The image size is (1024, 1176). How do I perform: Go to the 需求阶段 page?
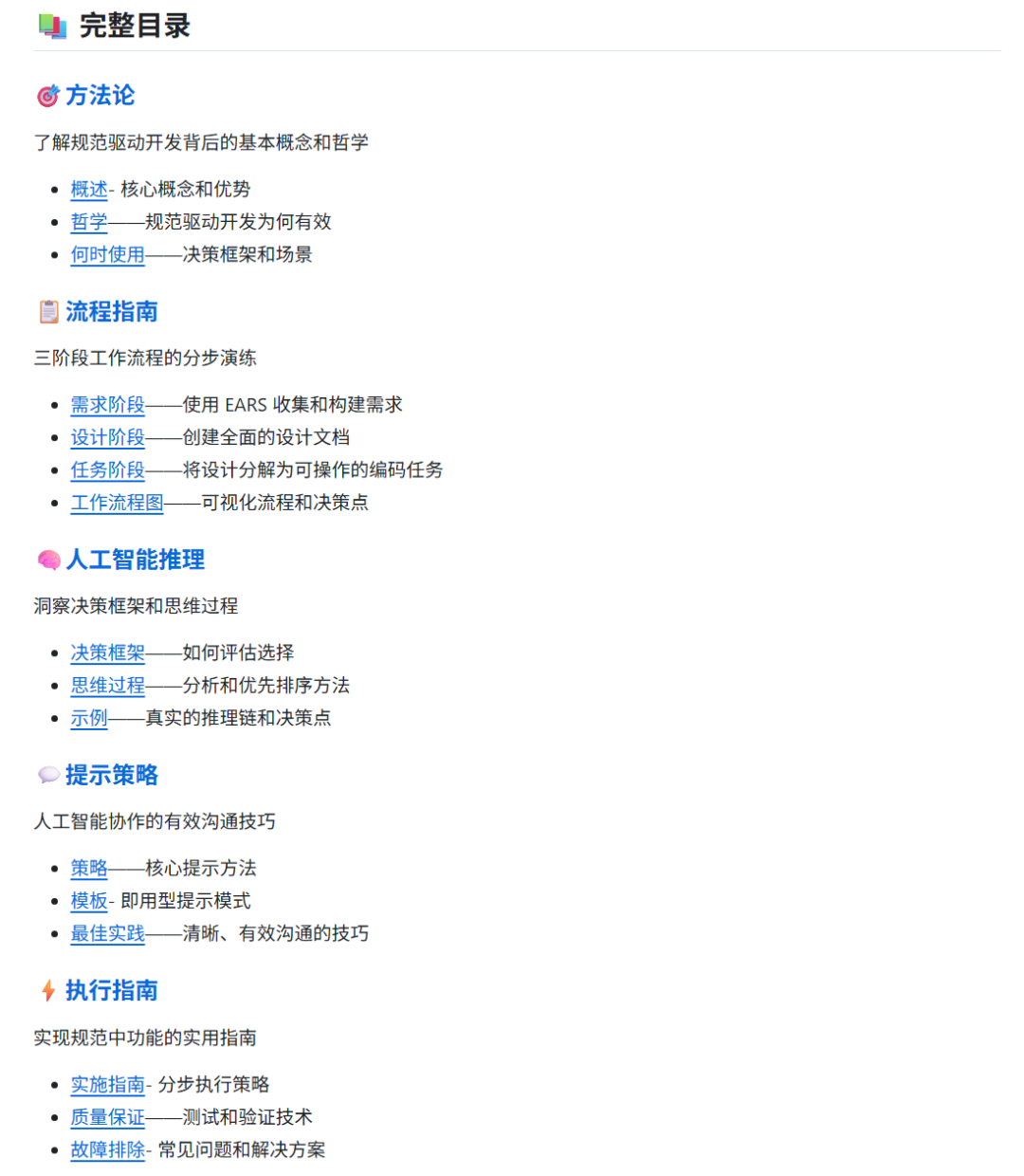pos(108,404)
